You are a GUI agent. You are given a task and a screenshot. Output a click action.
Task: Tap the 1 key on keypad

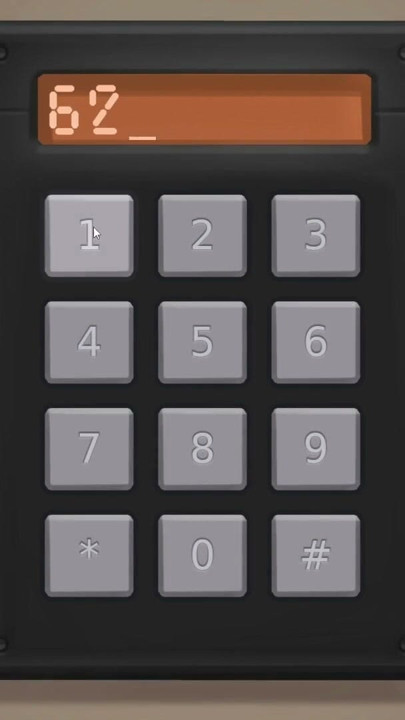point(89,236)
